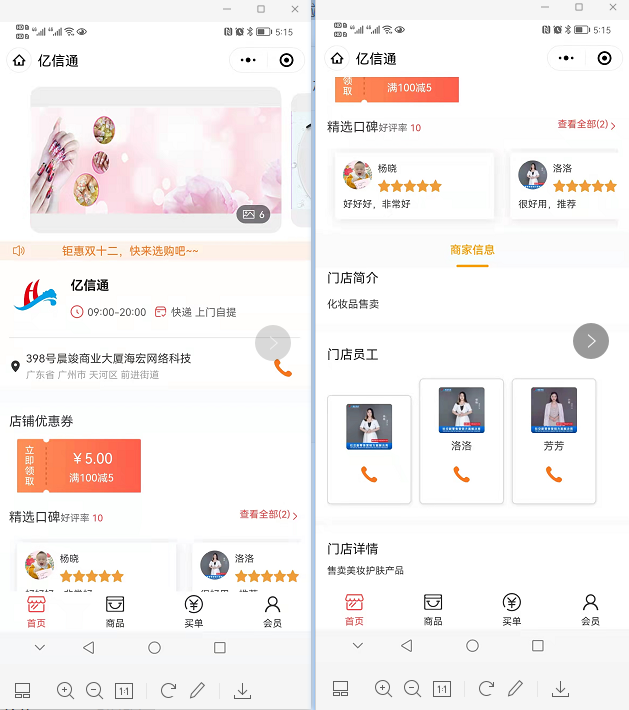Open staff card for 洛洛
Viewport: 629px width, 710px height.
click(461, 418)
